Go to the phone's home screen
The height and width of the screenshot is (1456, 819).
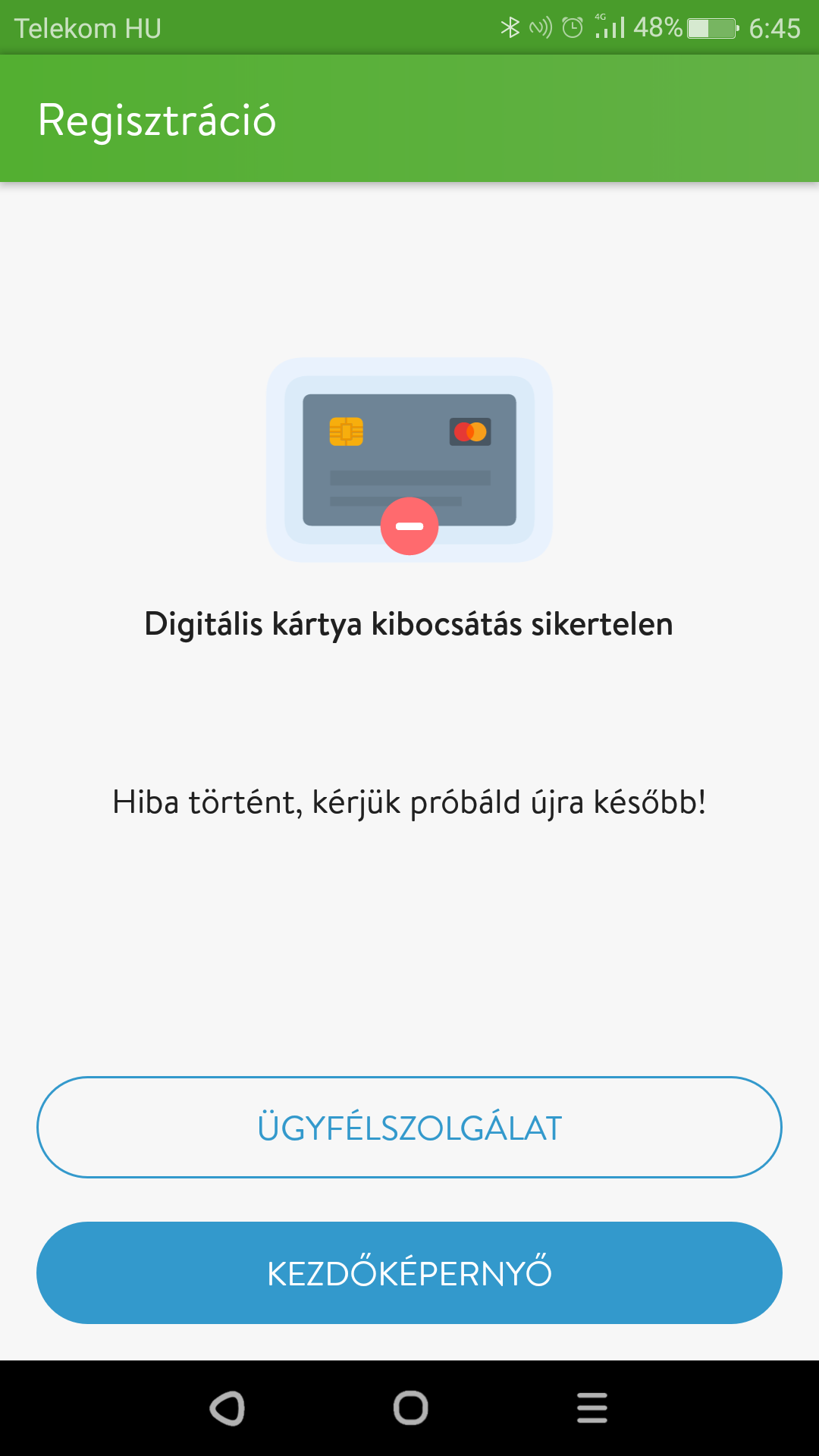pyautogui.click(x=410, y=1408)
